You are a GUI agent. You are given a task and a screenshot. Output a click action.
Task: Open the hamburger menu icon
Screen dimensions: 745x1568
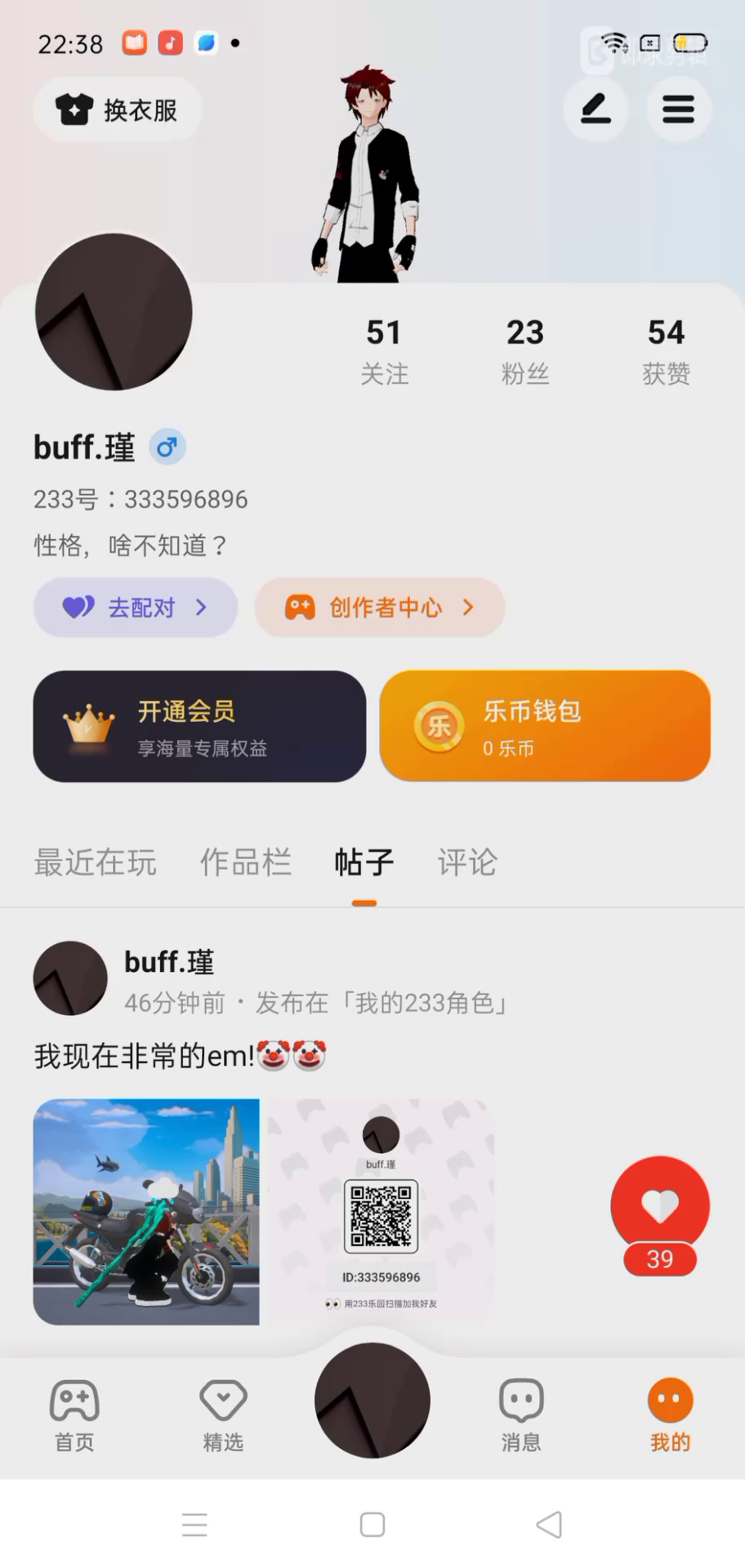click(x=678, y=109)
